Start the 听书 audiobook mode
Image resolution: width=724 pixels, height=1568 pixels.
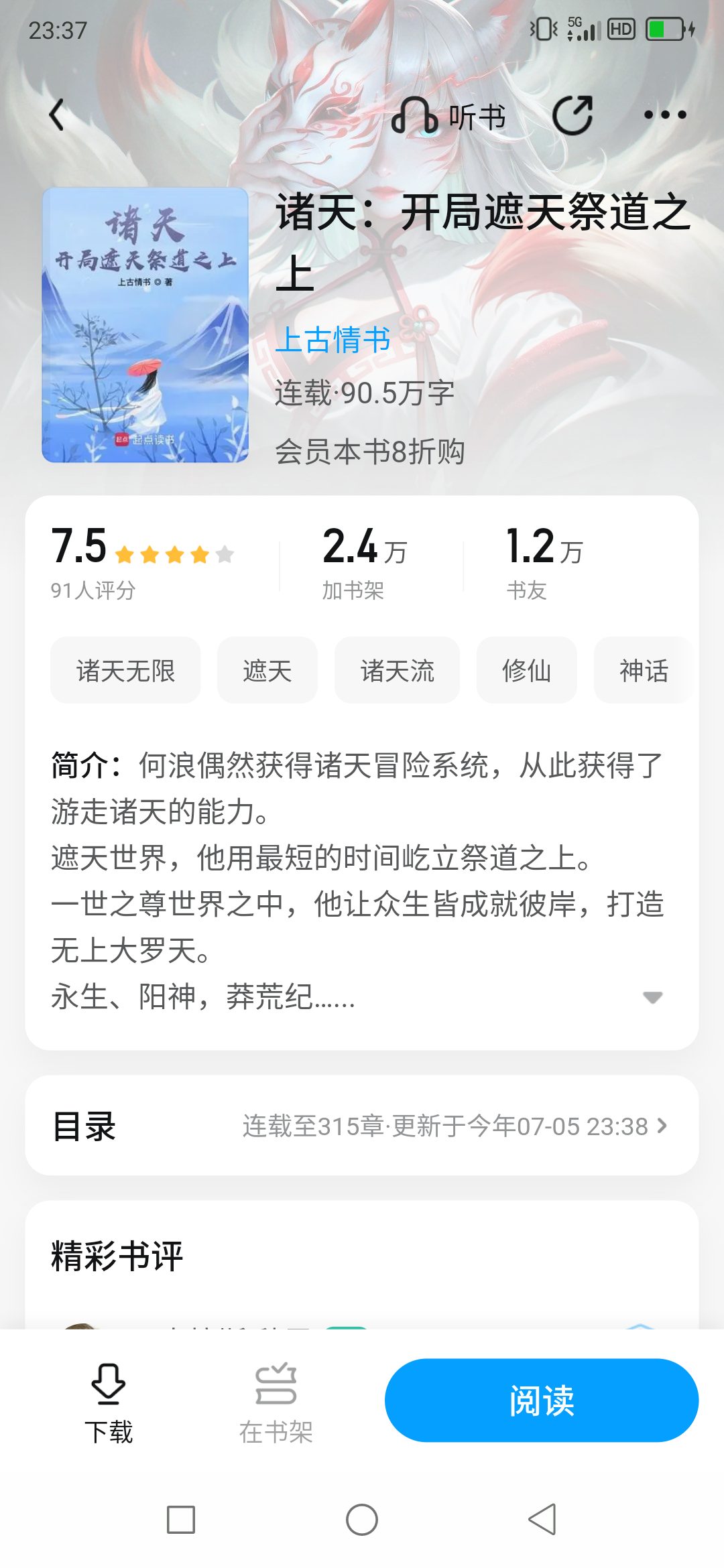click(448, 117)
